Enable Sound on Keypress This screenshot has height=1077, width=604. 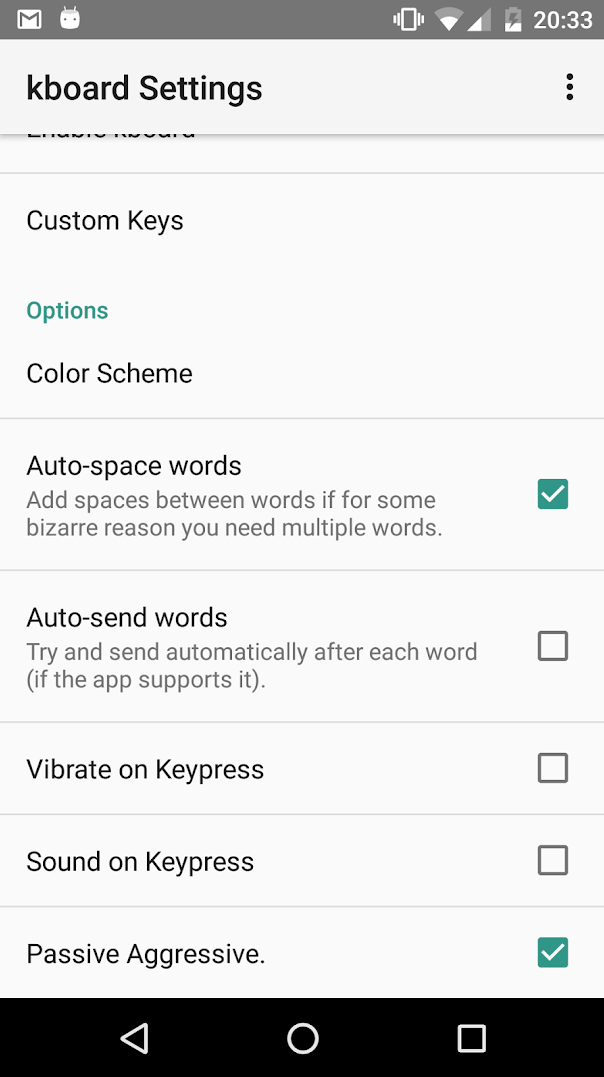click(x=552, y=860)
